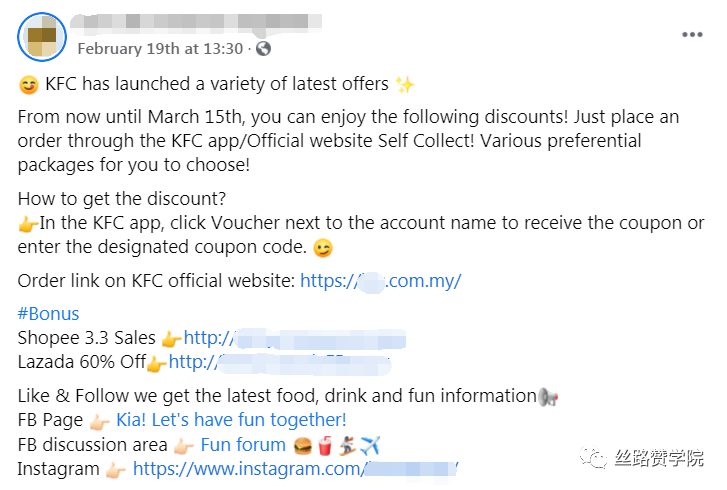Visit the Kia! Let's have fun together! page
This screenshot has width=727, height=490.
coord(231,420)
